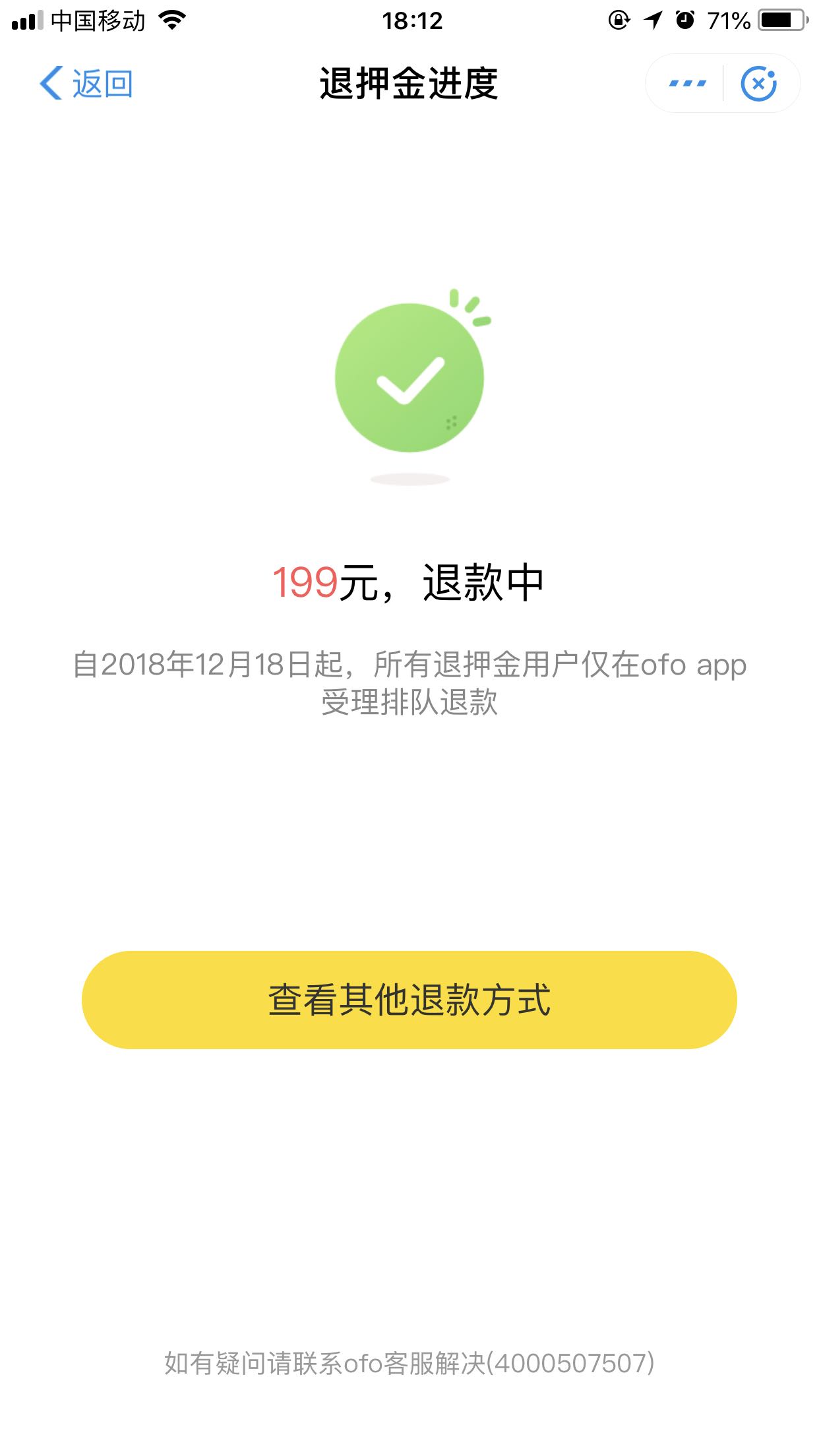The image size is (819, 1456).
Task: Tap 查看其他退款方式 button
Action: (x=409, y=1000)
